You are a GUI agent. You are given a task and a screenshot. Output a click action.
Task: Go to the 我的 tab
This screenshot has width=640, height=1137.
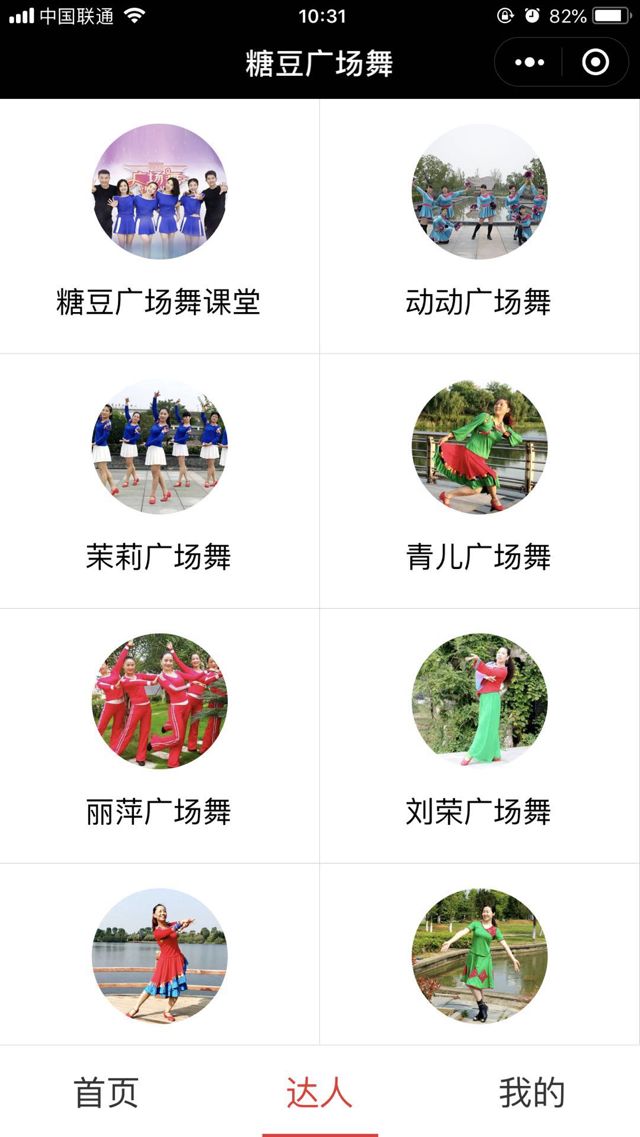point(532,1093)
